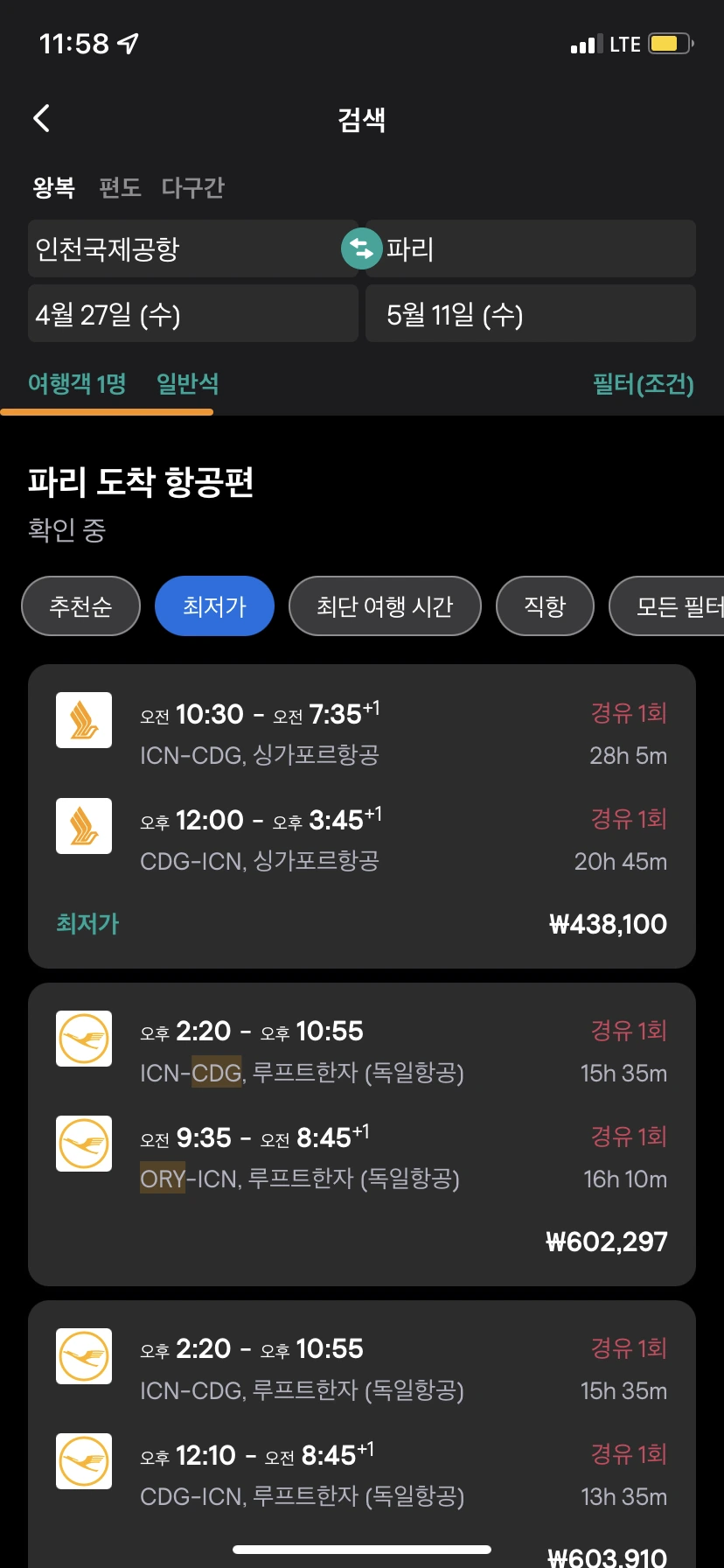This screenshot has height=1568, width=724.
Task: Open 필터(조건) filter options
Action: pos(643,384)
